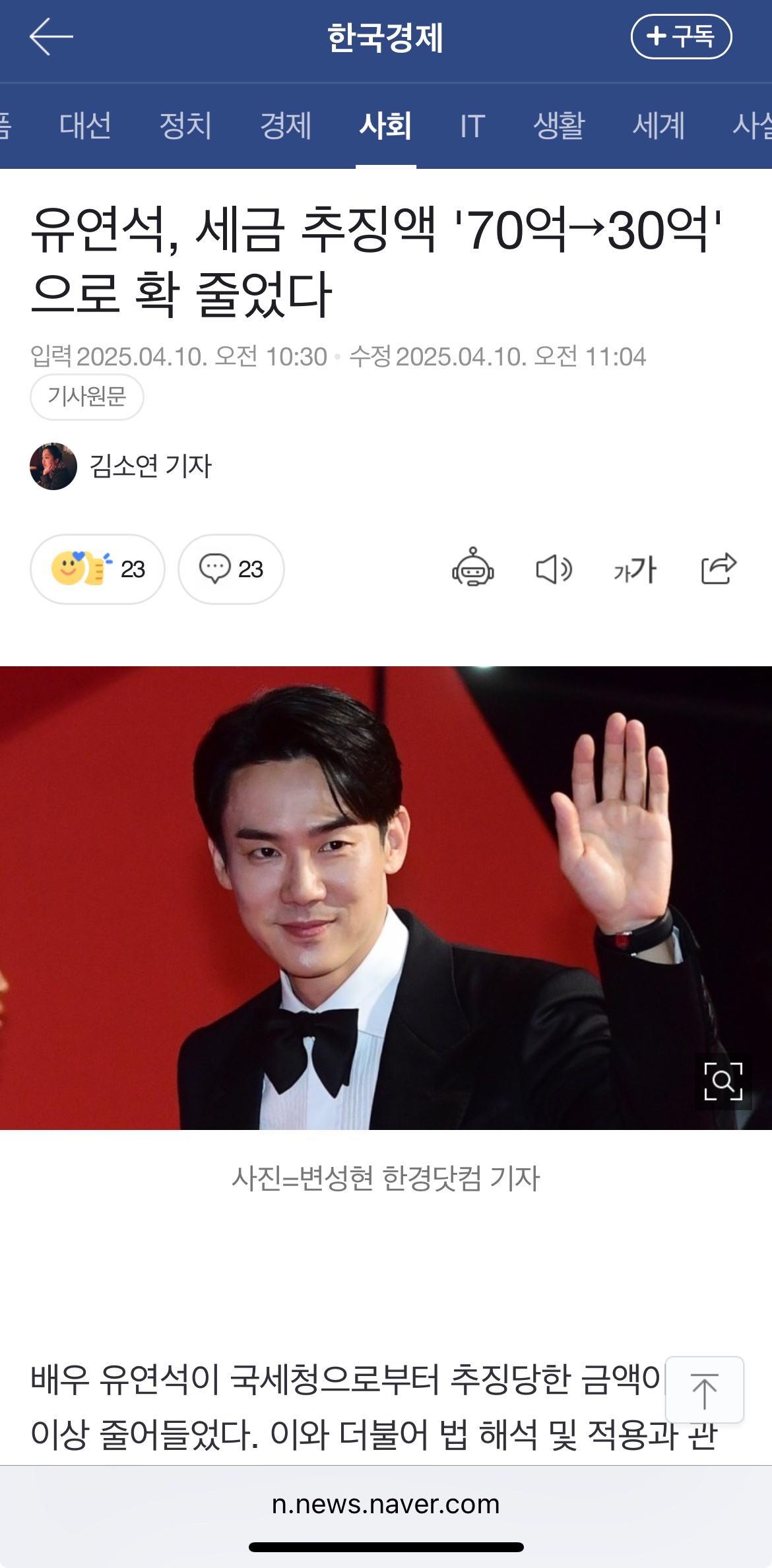Switch to the 대선 tab
This screenshot has width=772, height=1568.
[85, 125]
